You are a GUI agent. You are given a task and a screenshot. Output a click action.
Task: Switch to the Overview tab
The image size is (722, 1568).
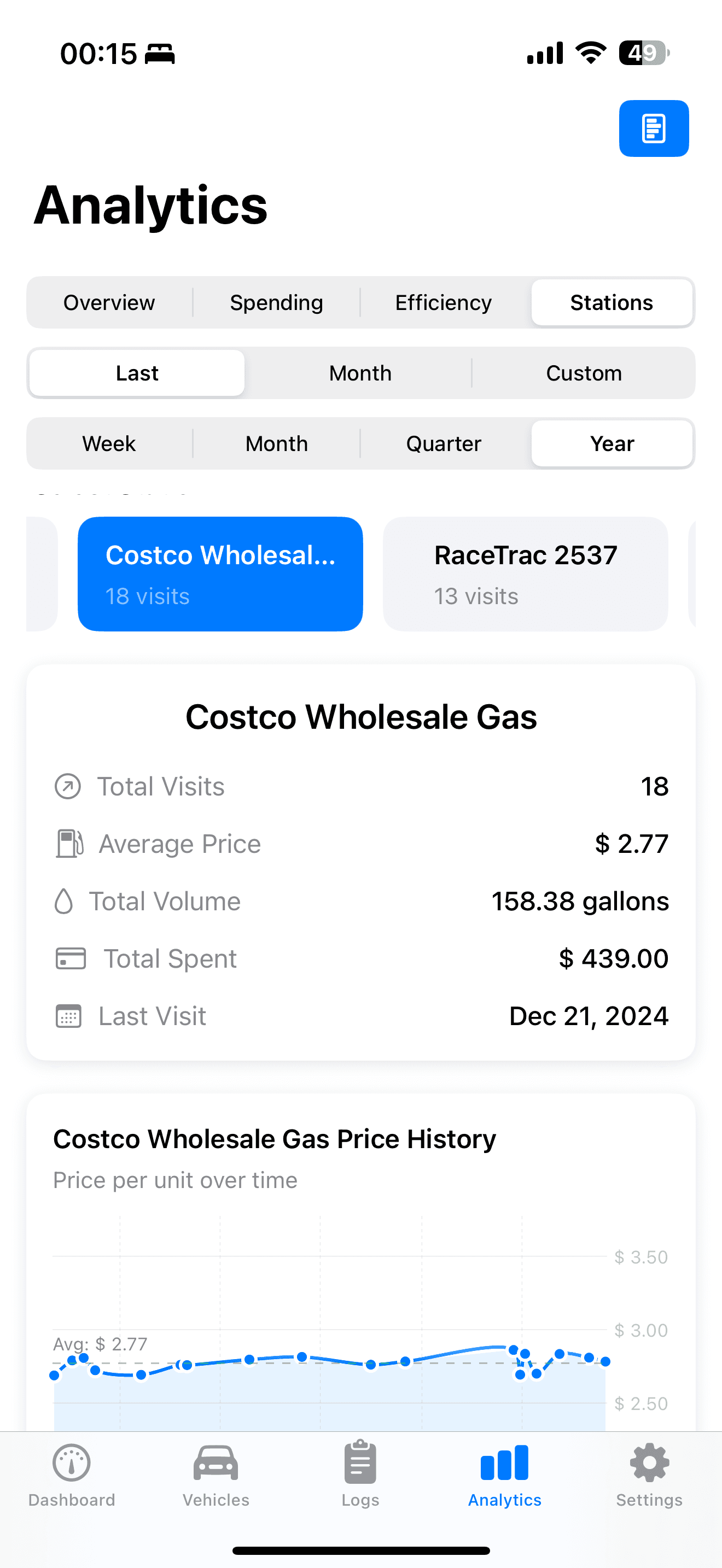click(109, 302)
